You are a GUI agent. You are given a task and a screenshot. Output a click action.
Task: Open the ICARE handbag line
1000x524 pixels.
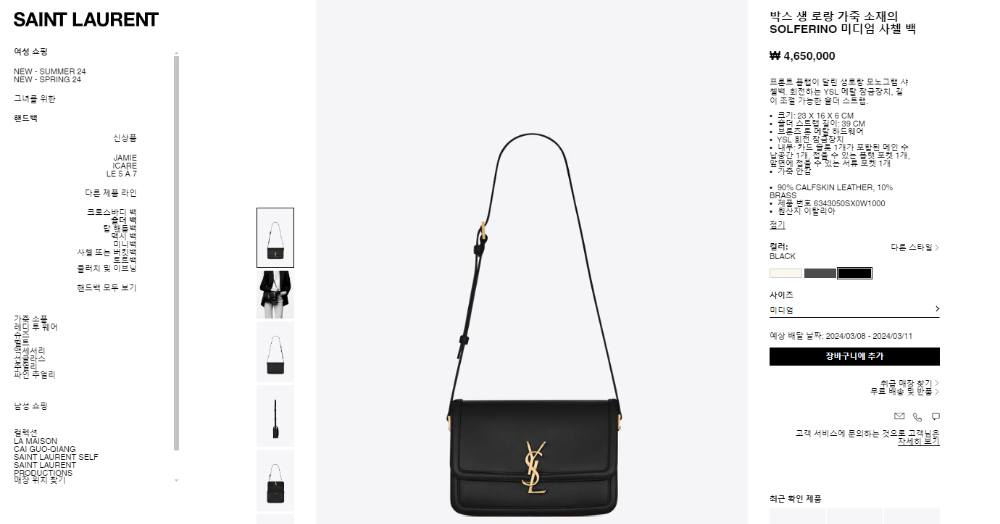(x=125, y=166)
